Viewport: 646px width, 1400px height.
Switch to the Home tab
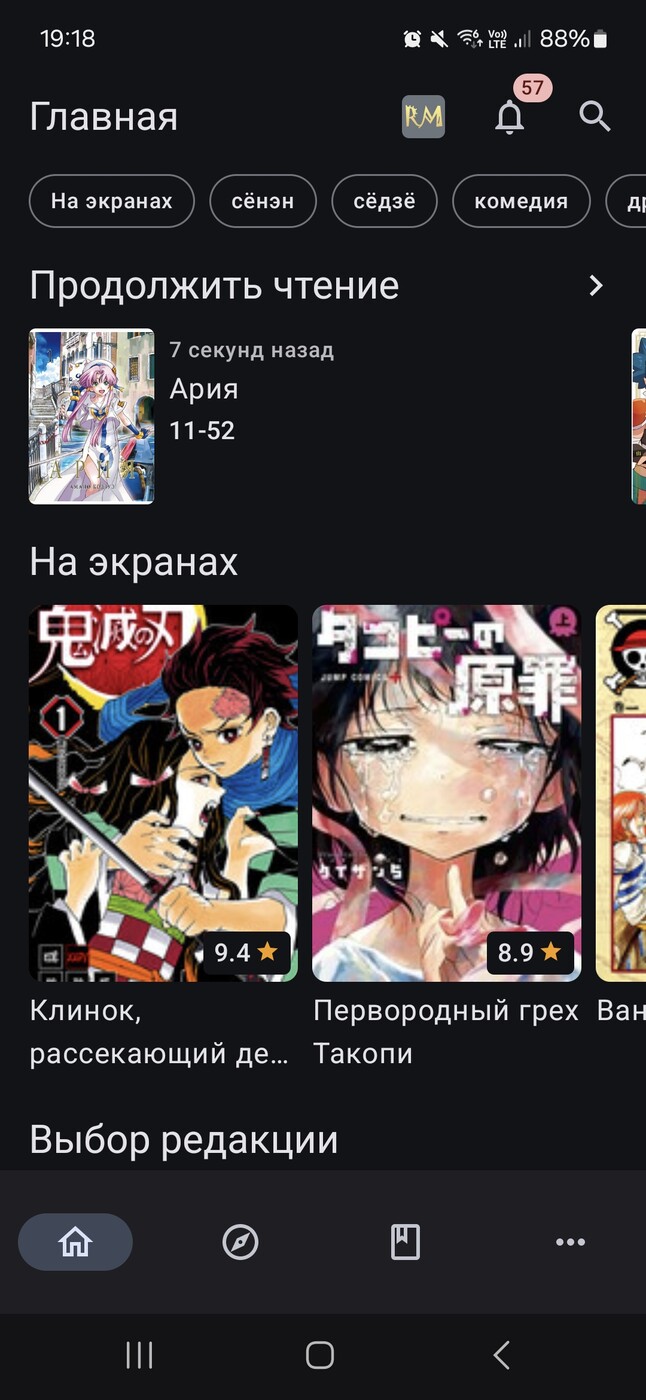(75, 1242)
